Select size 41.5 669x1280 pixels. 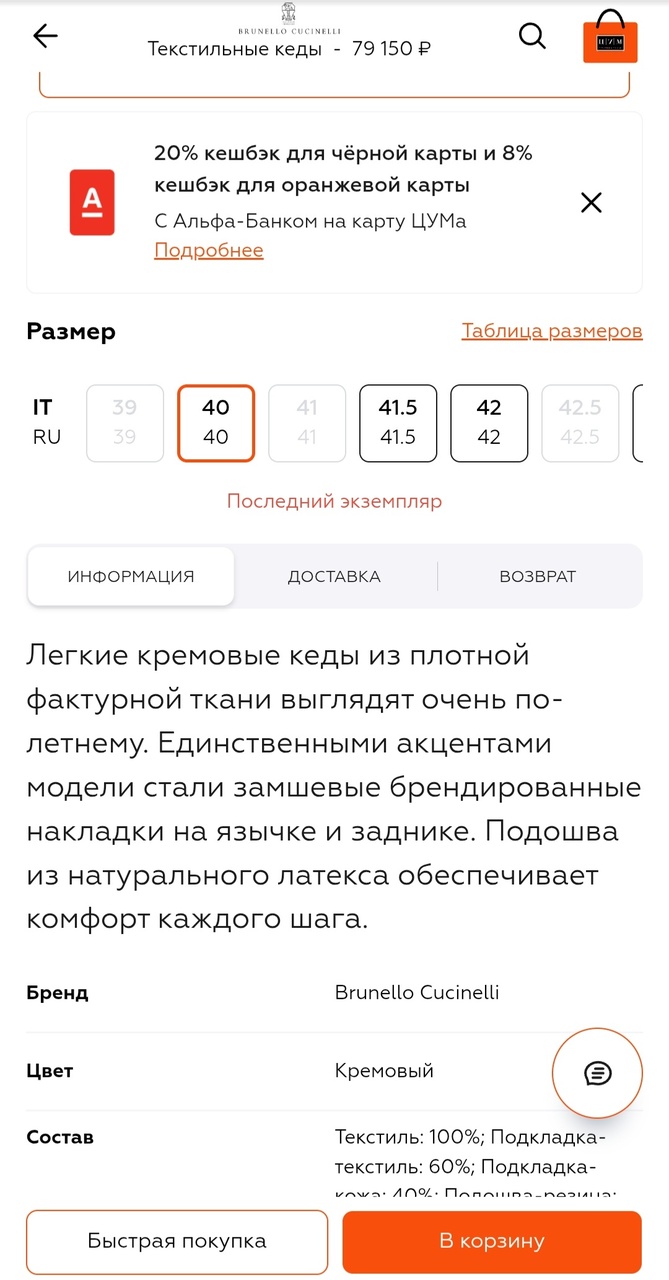pos(398,423)
